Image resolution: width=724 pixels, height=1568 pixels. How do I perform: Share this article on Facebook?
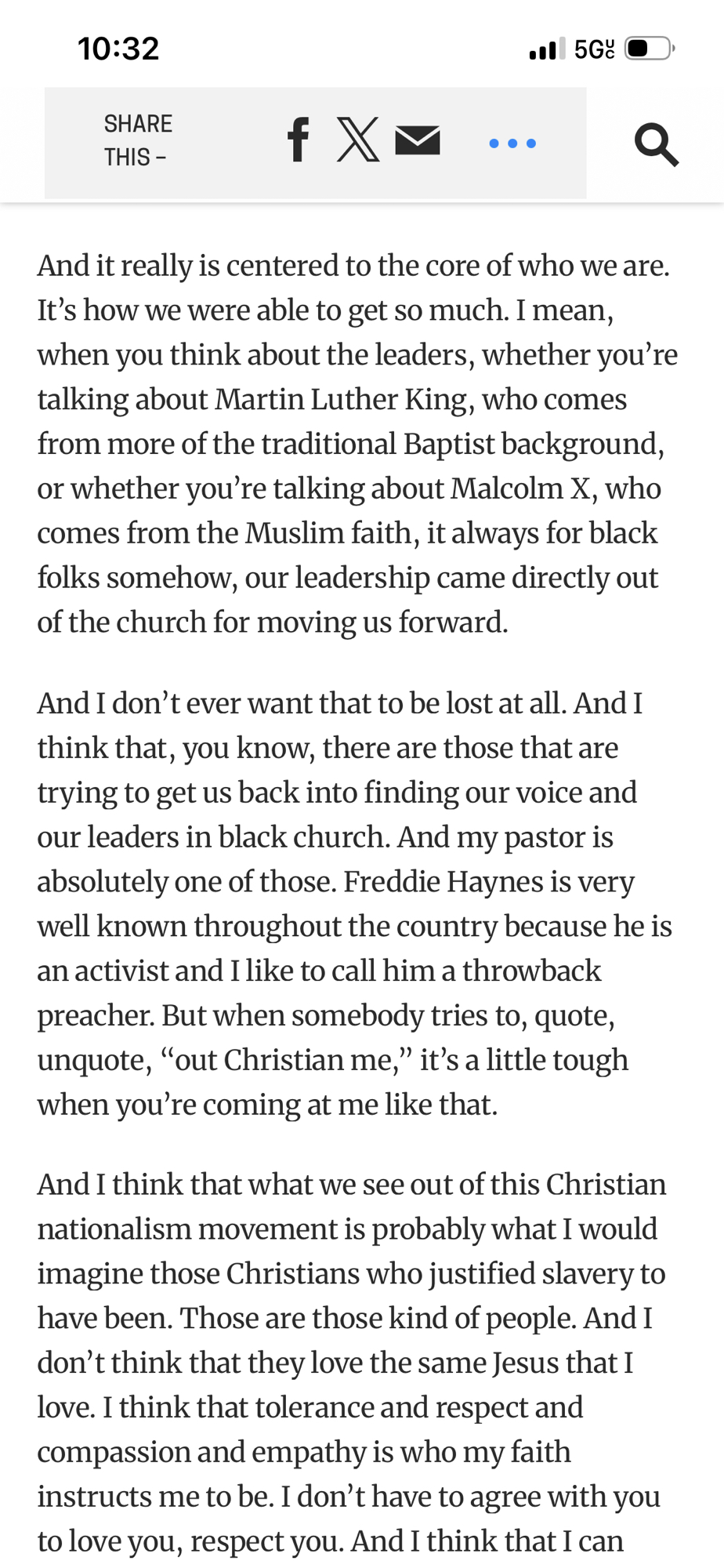click(299, 140)
